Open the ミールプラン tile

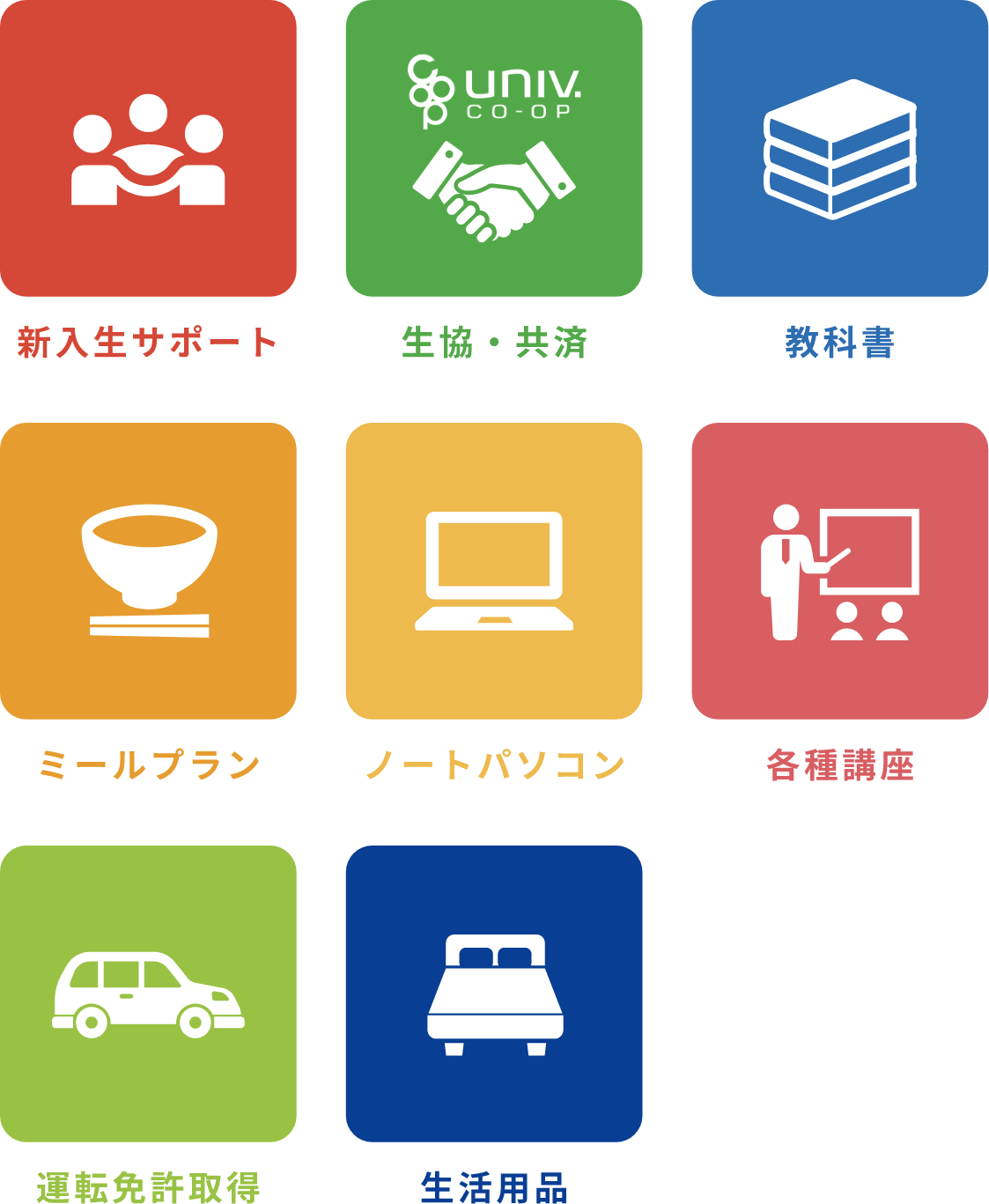coord(148,571)
